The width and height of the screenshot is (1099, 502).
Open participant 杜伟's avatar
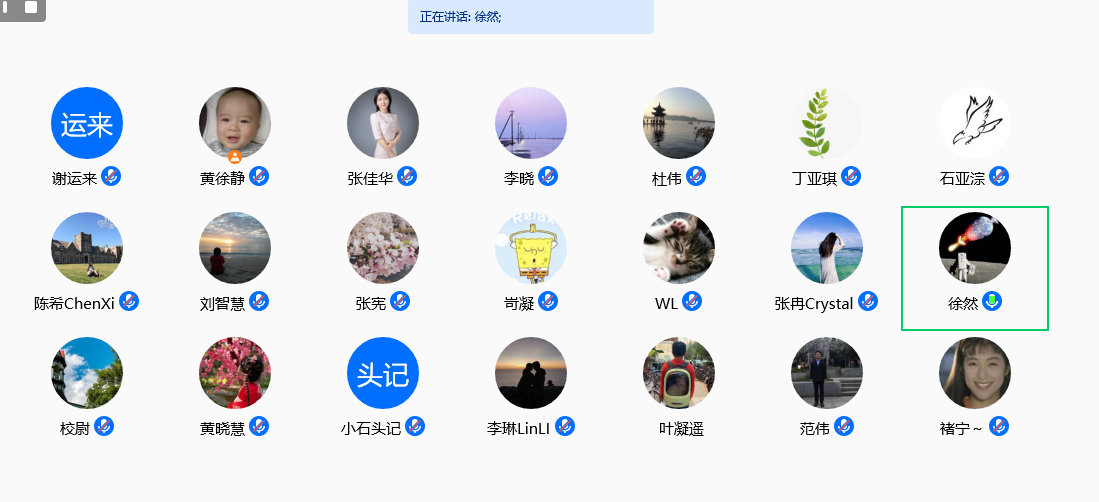pos(679,123)
